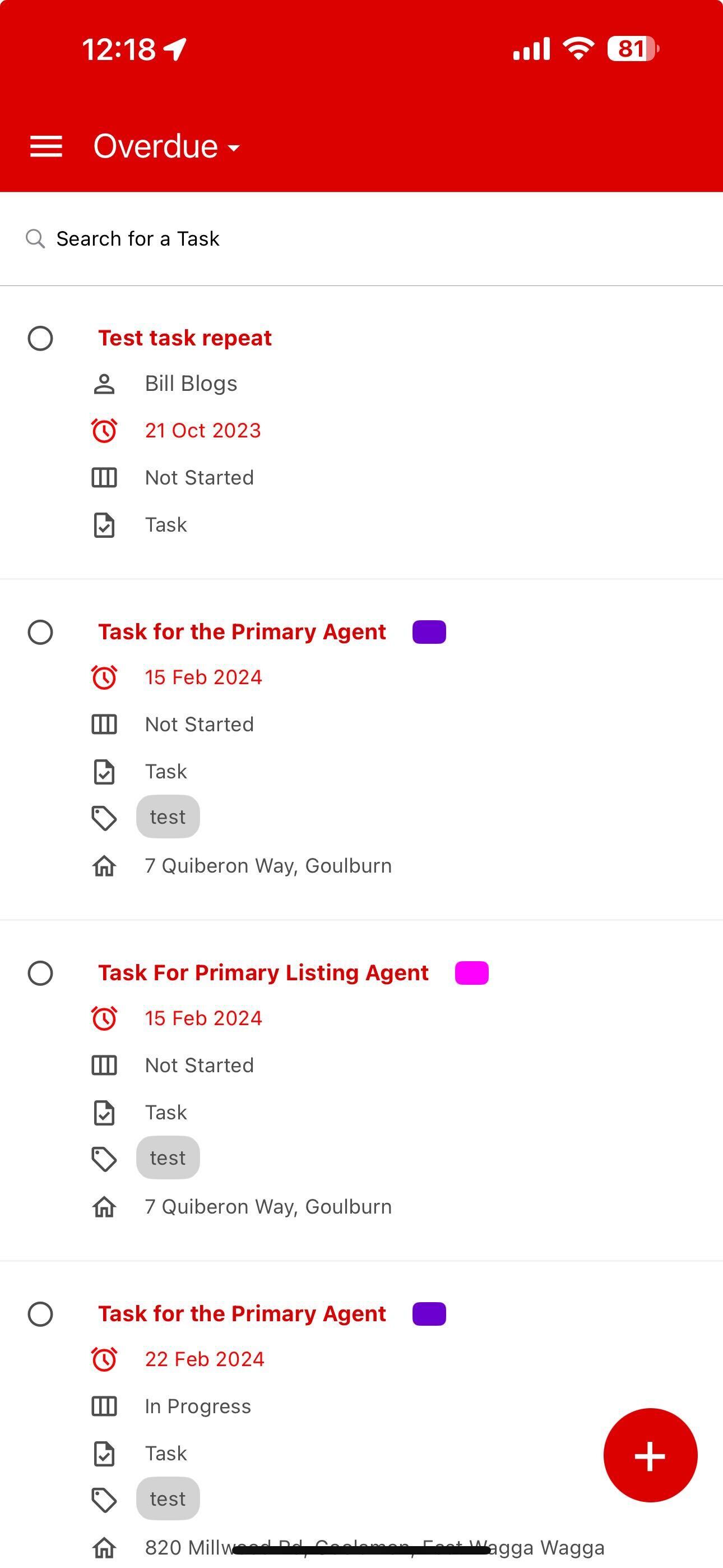Open Task for the Primary Agent due 15 Feb
This screenshot has height=1568, width=723.
[242, 632]
